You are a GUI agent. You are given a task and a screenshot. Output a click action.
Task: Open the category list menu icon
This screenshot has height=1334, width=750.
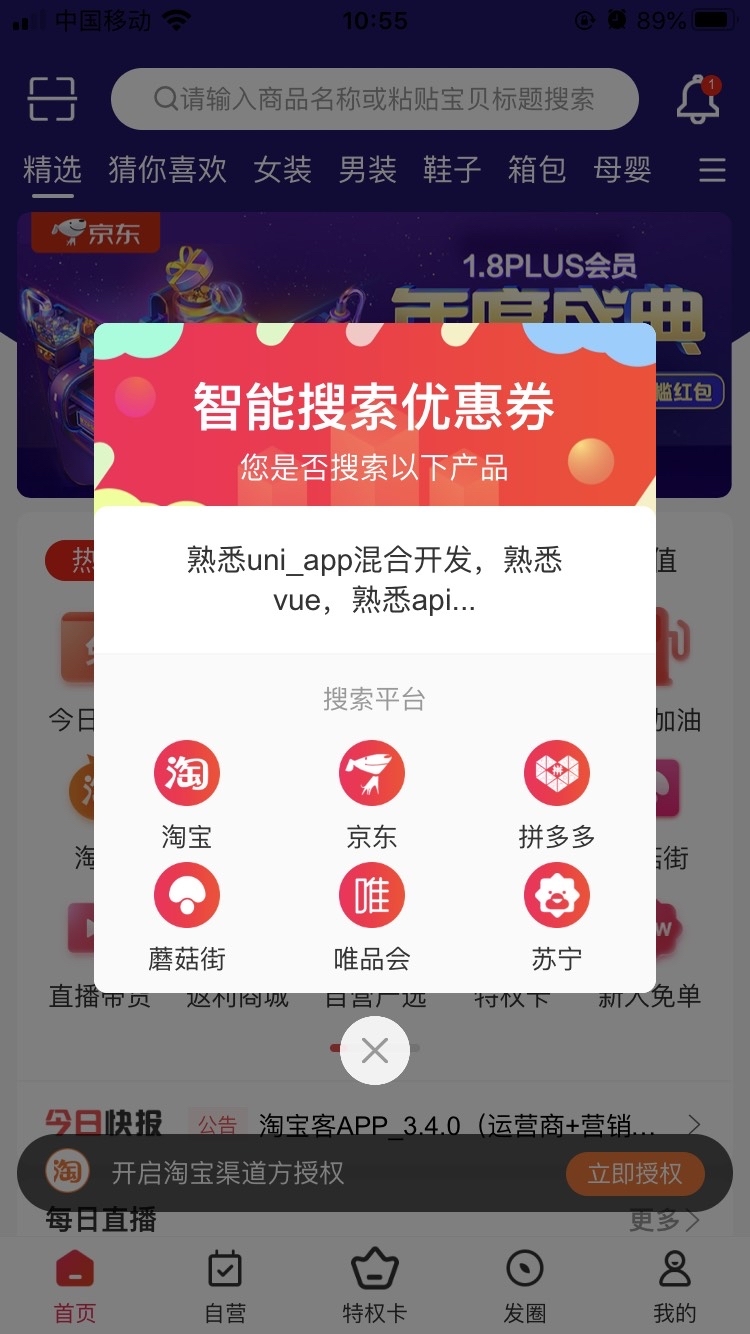pos(712,170)
